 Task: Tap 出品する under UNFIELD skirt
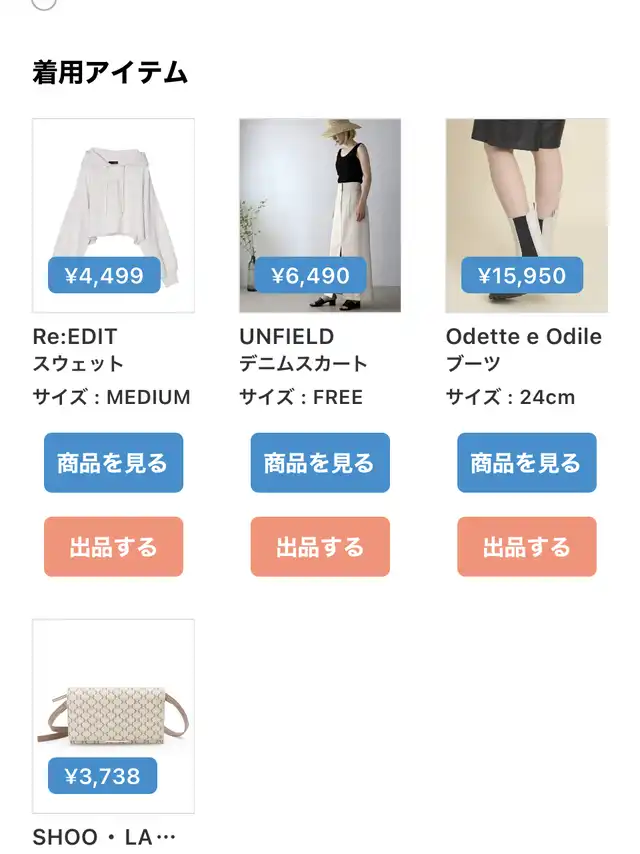pyautogui.click(x=320, y=547)
